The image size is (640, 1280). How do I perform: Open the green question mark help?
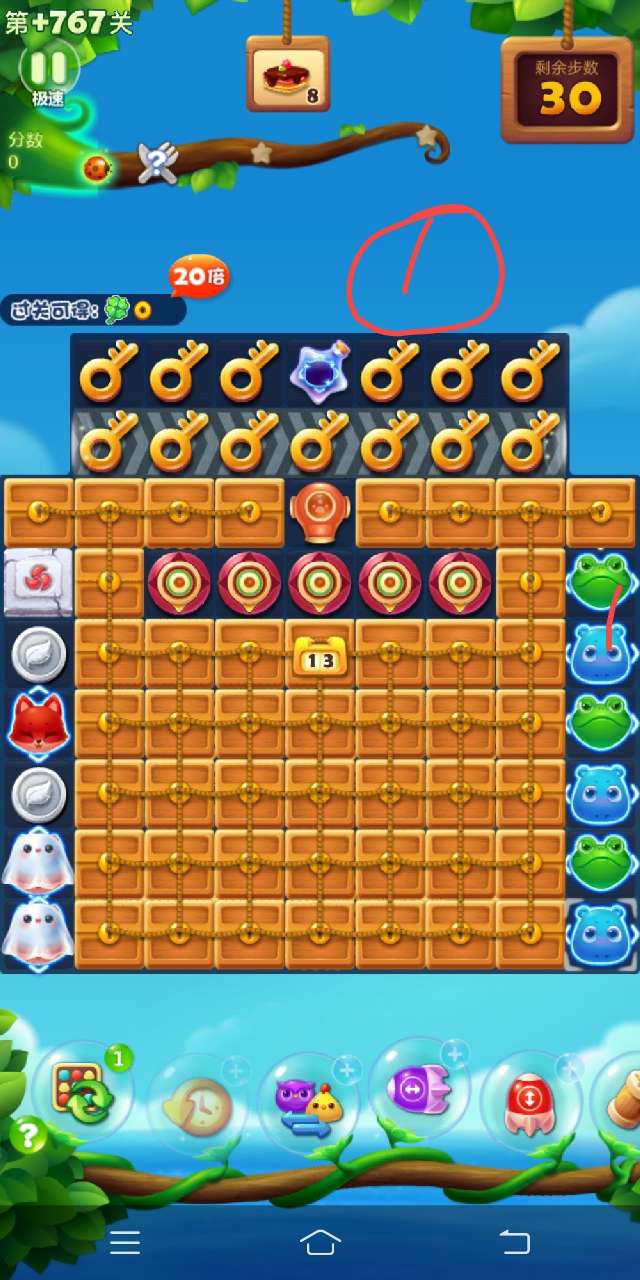(29, 1135)
